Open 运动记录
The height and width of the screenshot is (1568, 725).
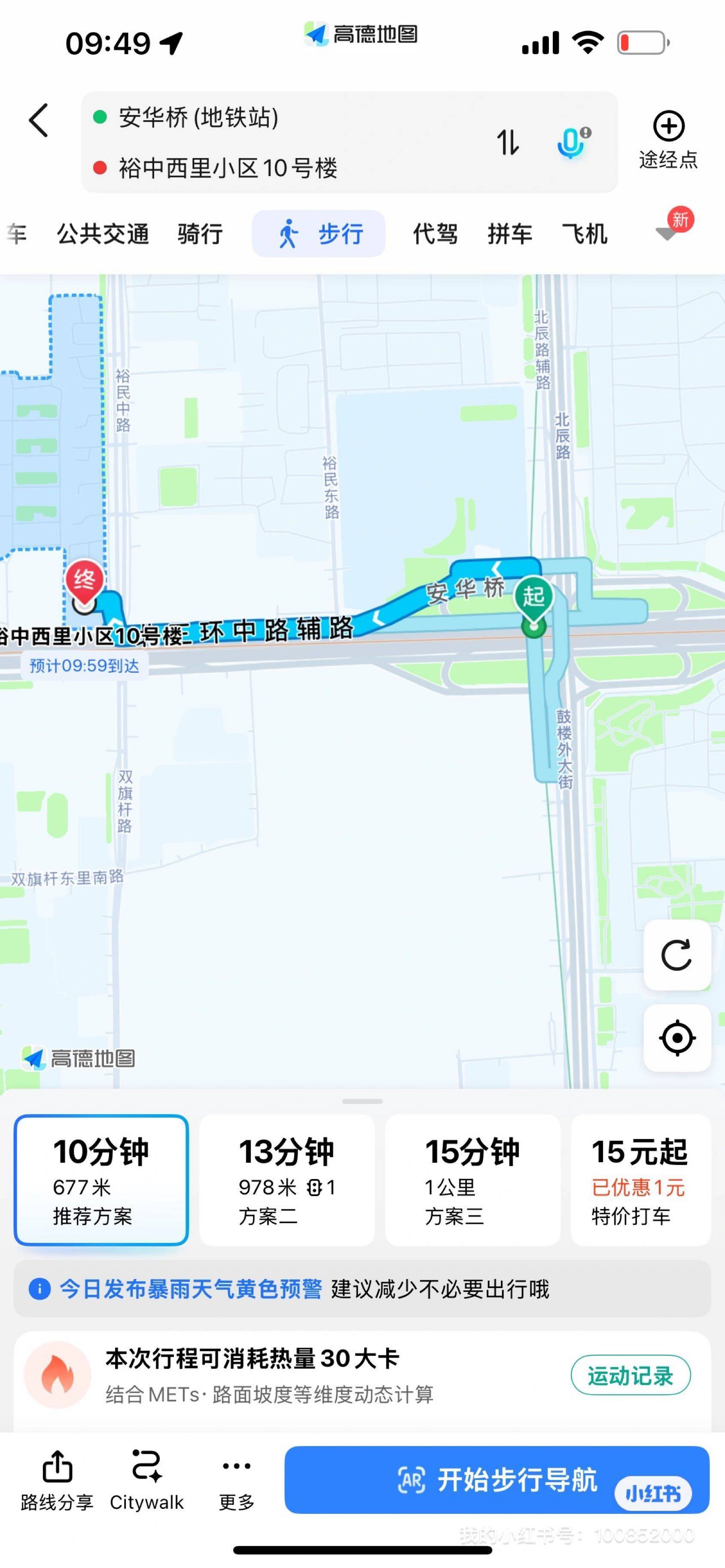pyautogui.click(x=631, y=1375)
